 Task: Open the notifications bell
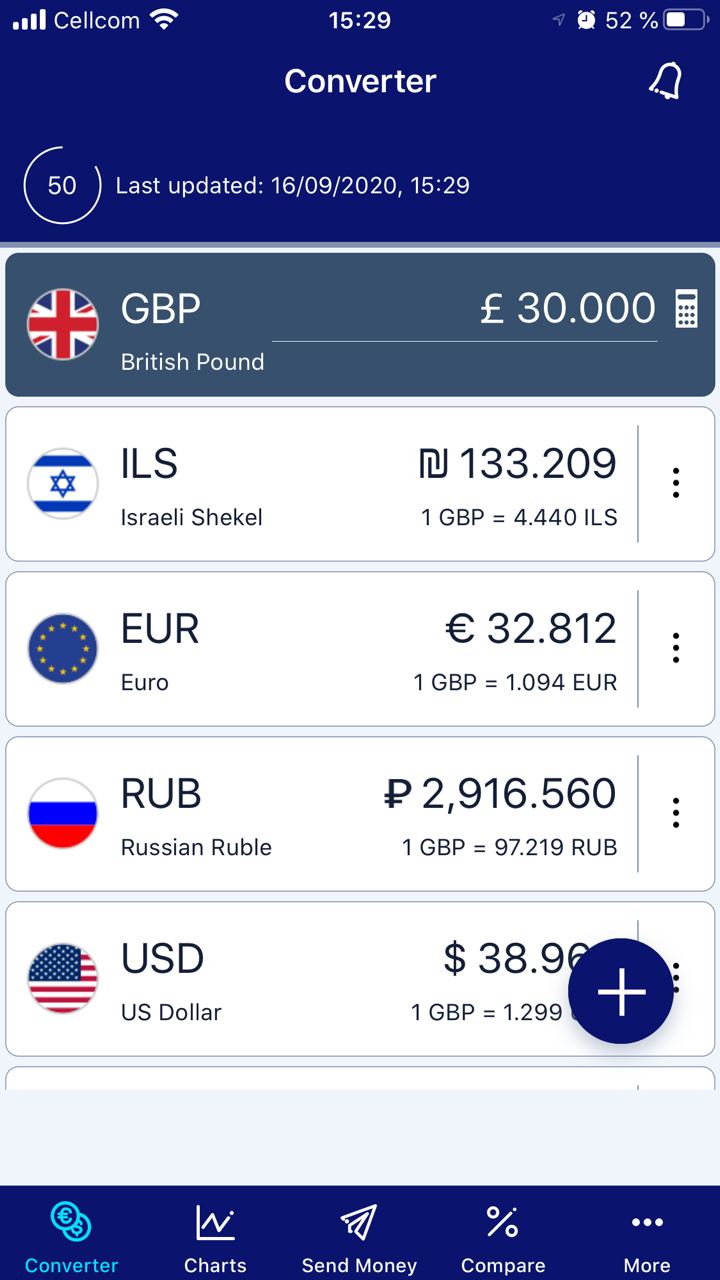(x=666, y=81)
